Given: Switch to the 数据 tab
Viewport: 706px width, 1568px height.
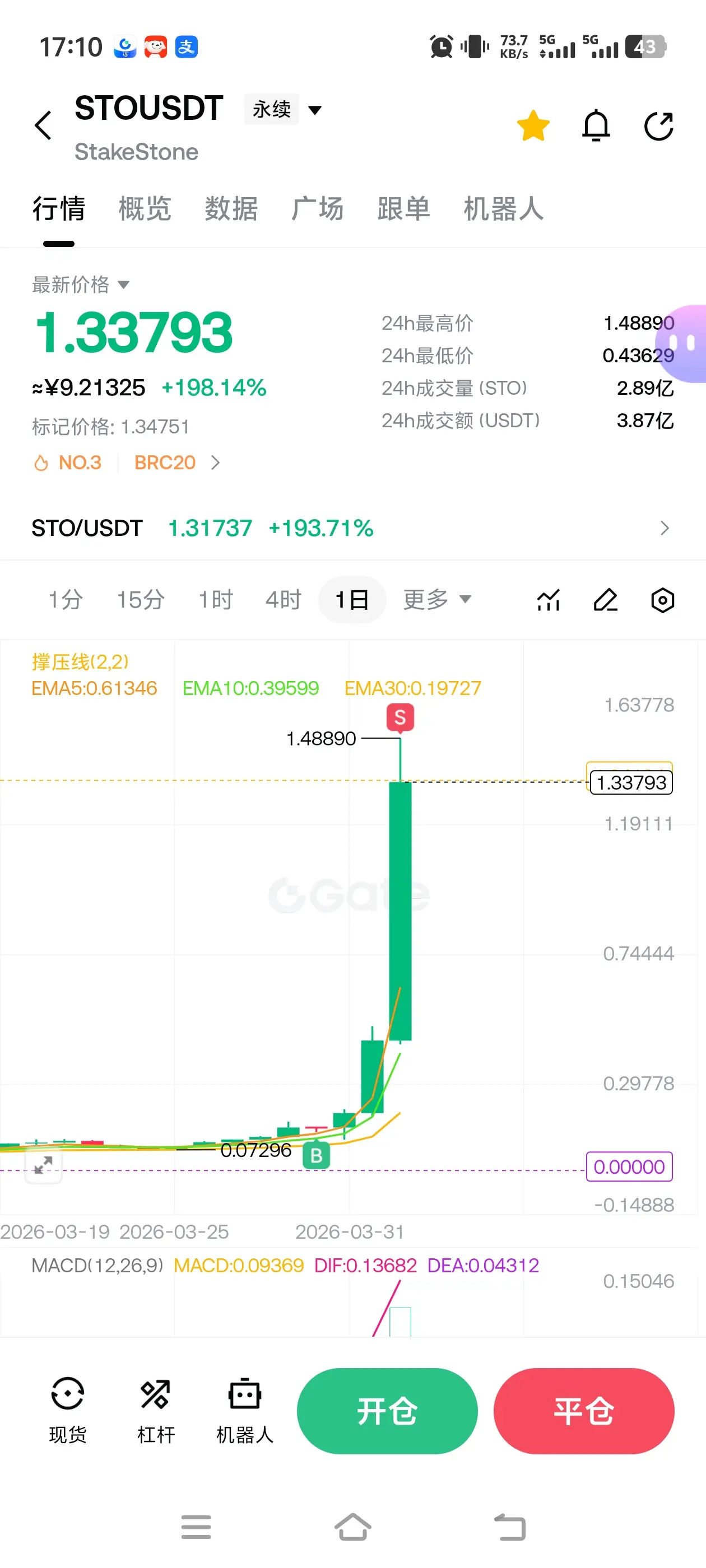Looking at the screenshot, I should tap(231, 209).
